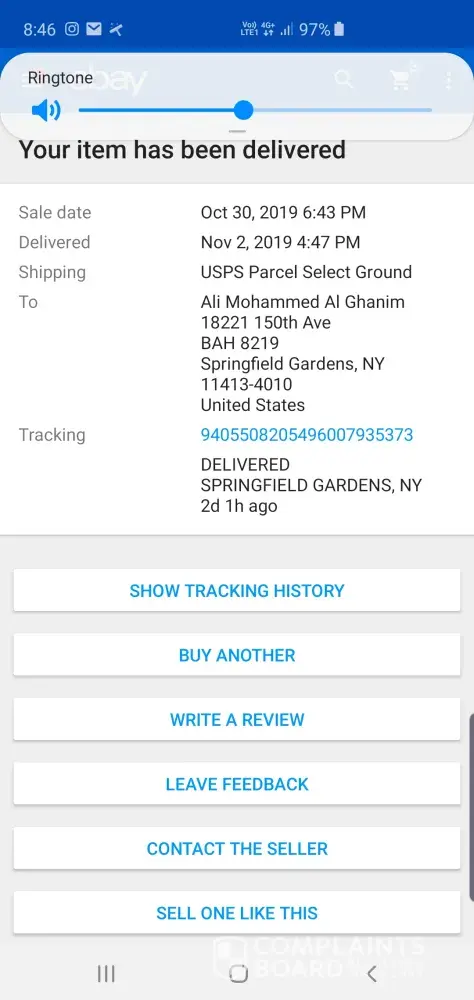The height and width of the screenshot is (1000, 474).
Task: Show the tracking history
Action: (x=237, y=590)
